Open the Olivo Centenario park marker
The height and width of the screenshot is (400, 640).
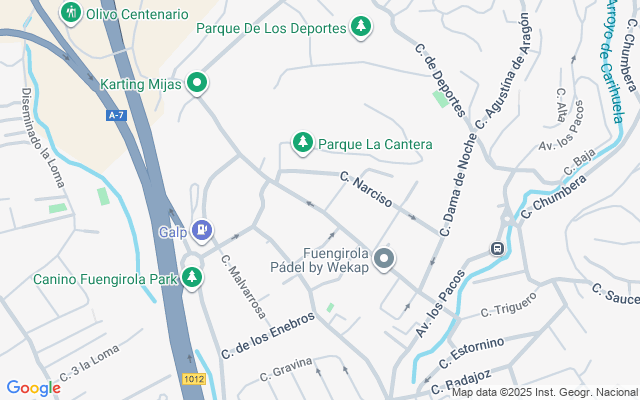coord(71,14)
